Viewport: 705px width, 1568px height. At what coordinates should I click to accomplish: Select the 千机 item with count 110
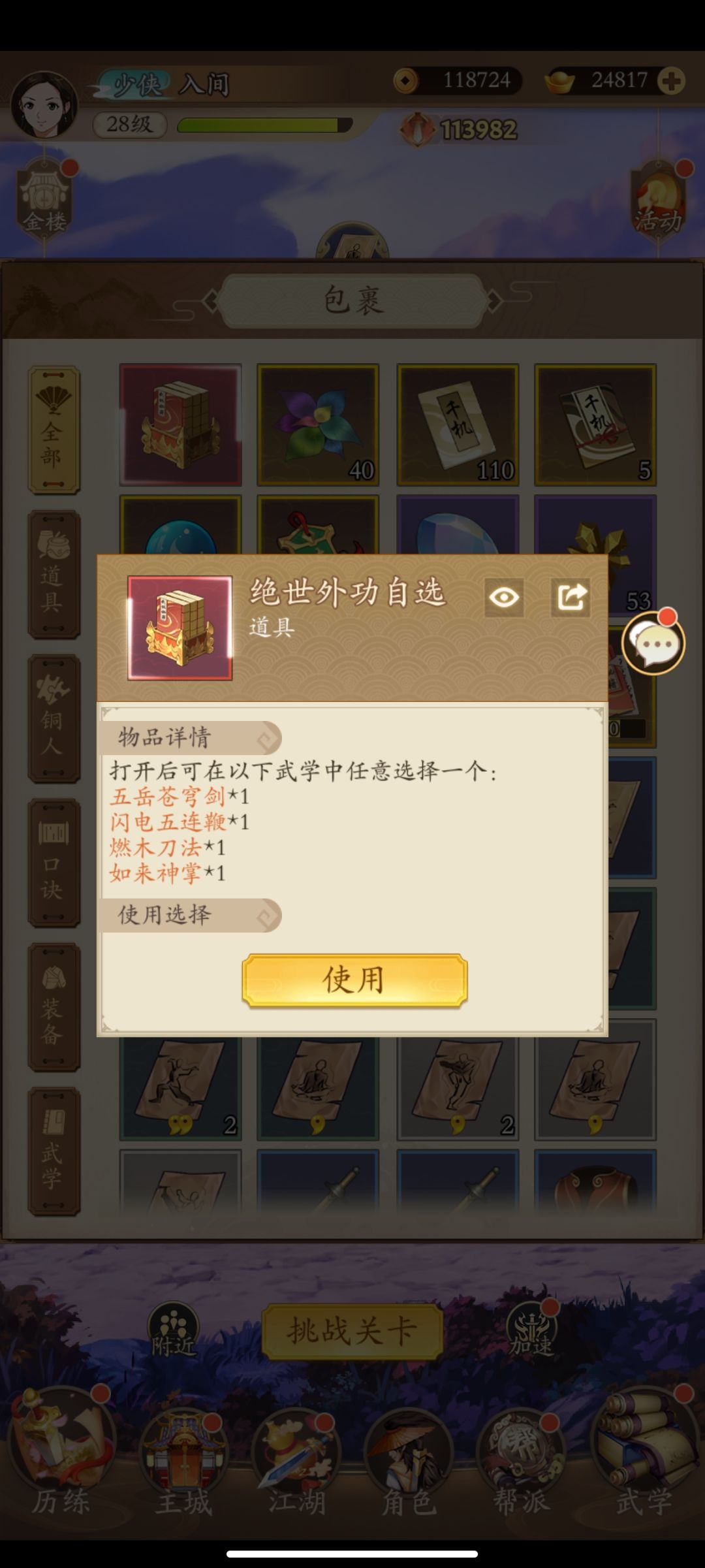point(458,425)
